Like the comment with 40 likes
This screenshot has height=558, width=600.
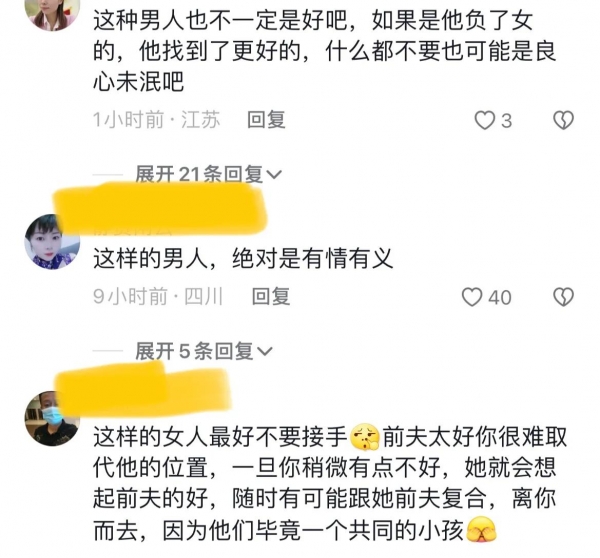point(472,297)
